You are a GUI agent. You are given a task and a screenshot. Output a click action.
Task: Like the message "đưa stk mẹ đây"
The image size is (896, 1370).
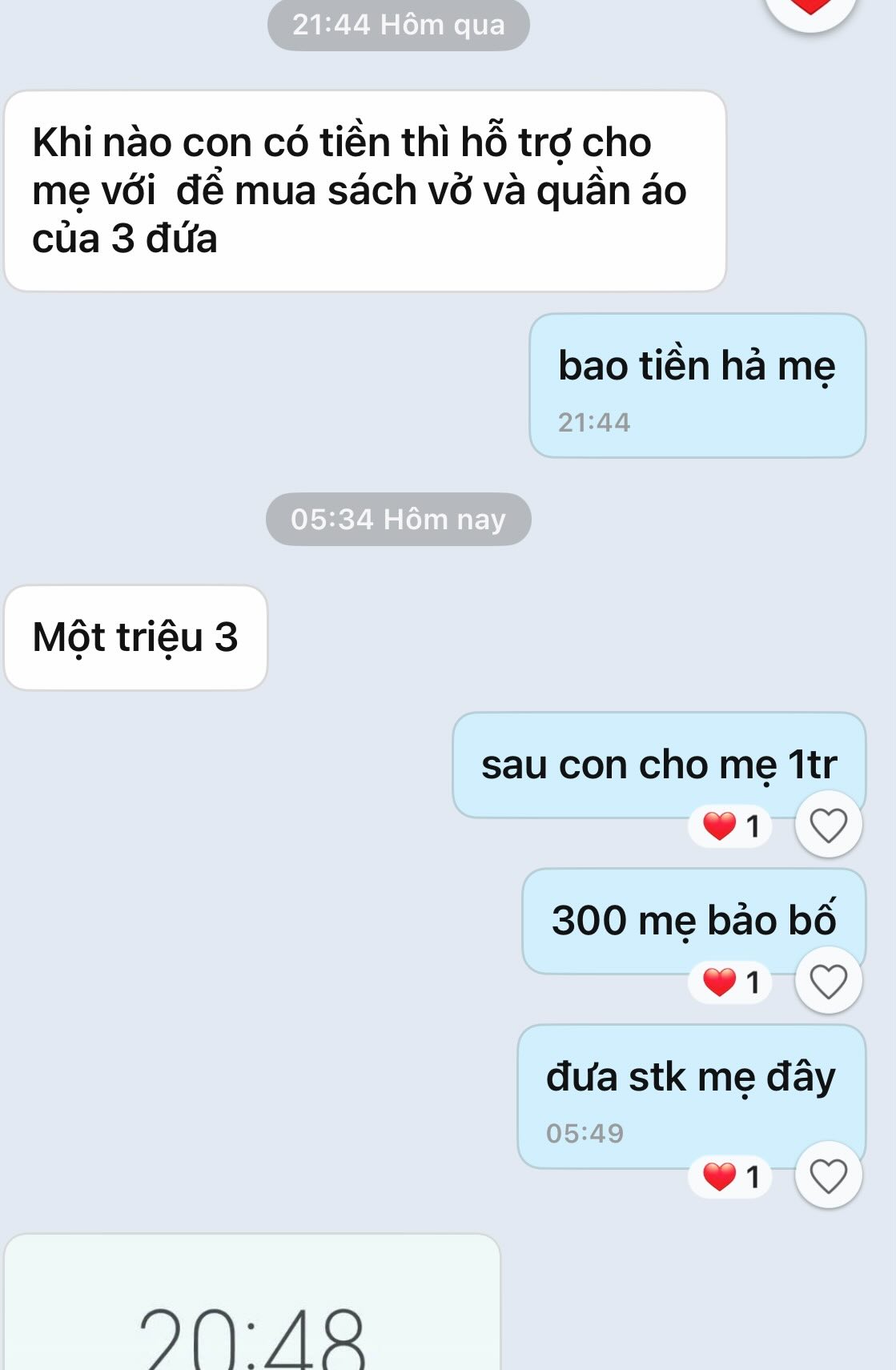(x=828, y=1175)
